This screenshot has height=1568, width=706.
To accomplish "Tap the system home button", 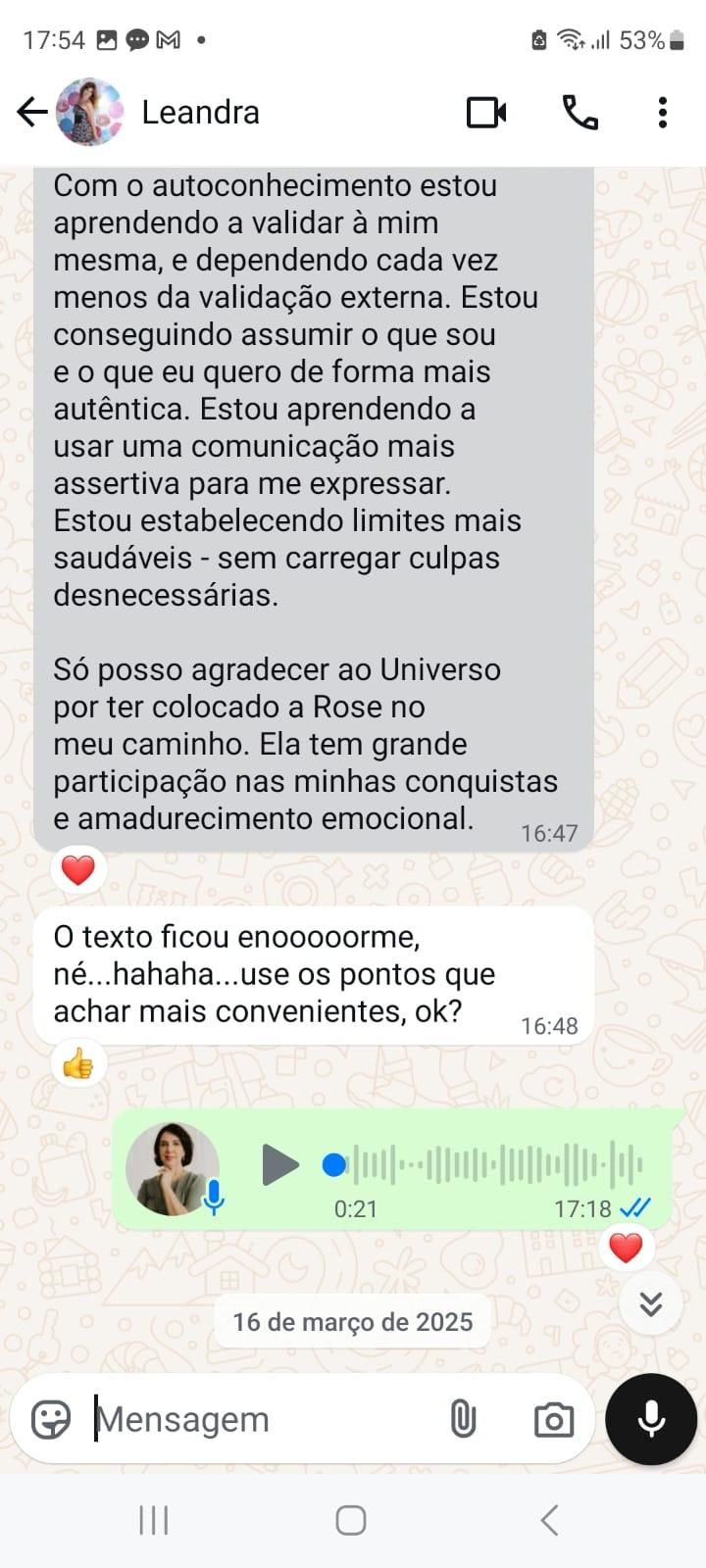I will (x=351, y=1520).
